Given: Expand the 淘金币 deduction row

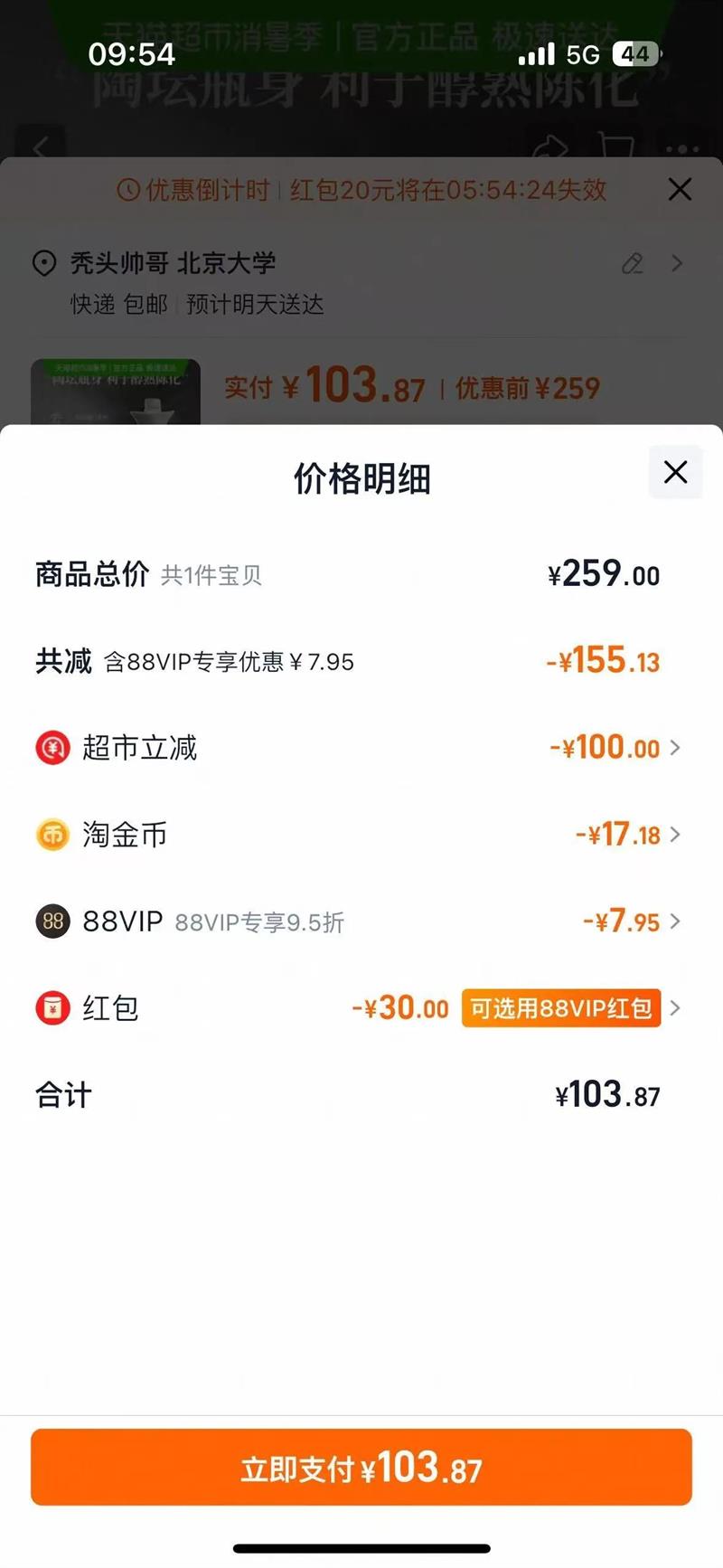Looking at the screenshot, I should pos(674,835).
